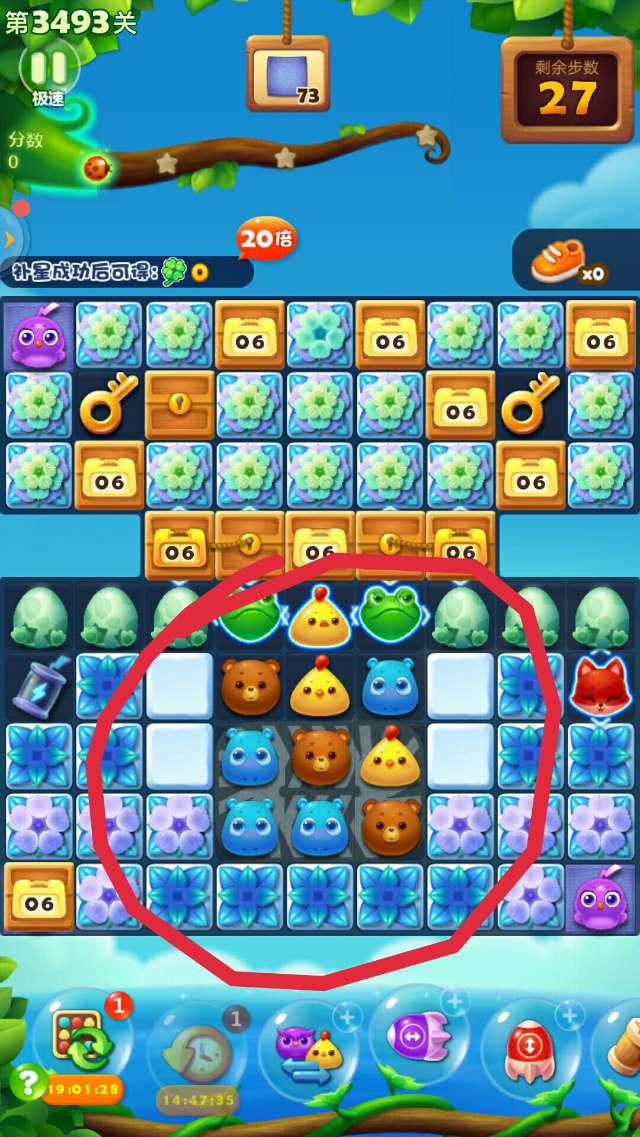The height and width of the screenshot is (1137, 640).
Task: Tap the red fox tile
Action: click(600, 686)
